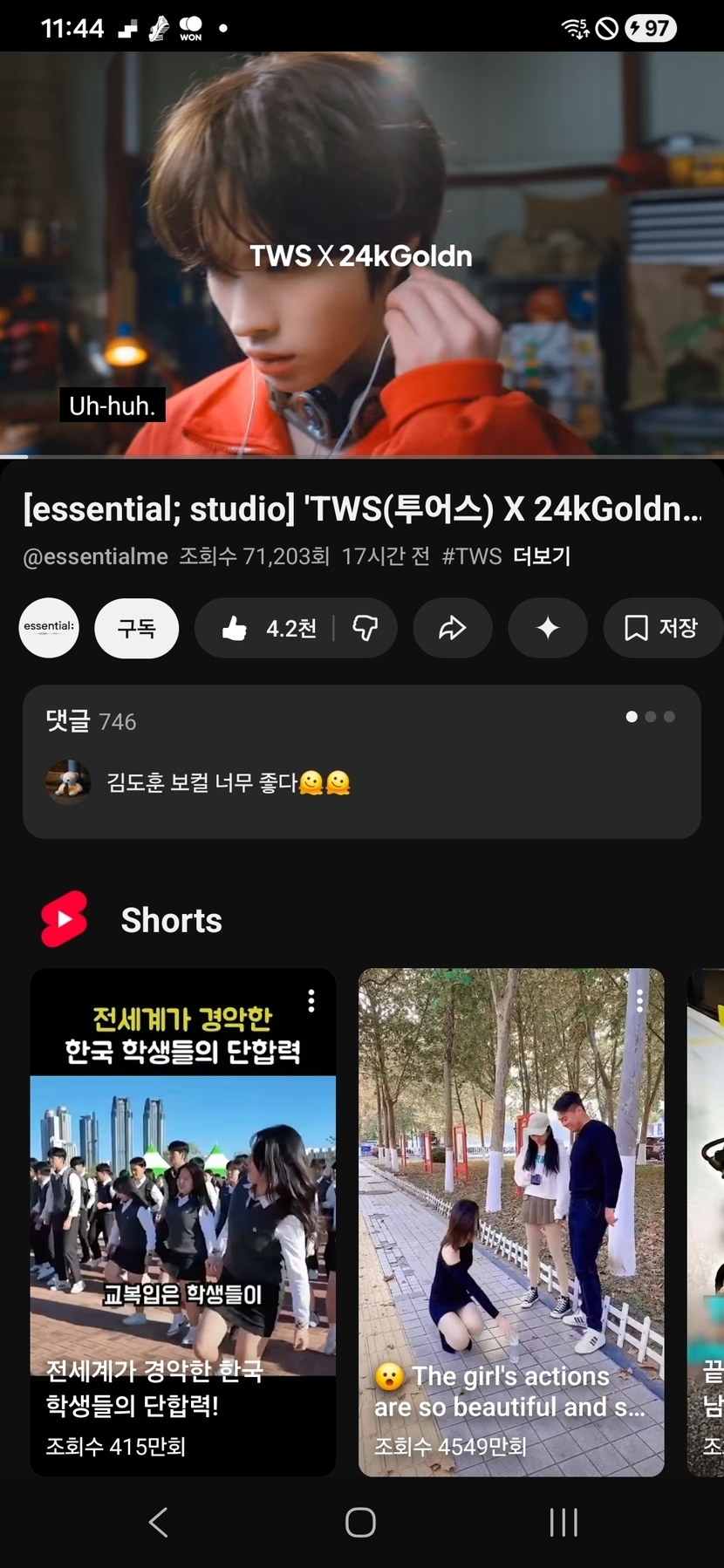Dislike this video

point(365,628)
